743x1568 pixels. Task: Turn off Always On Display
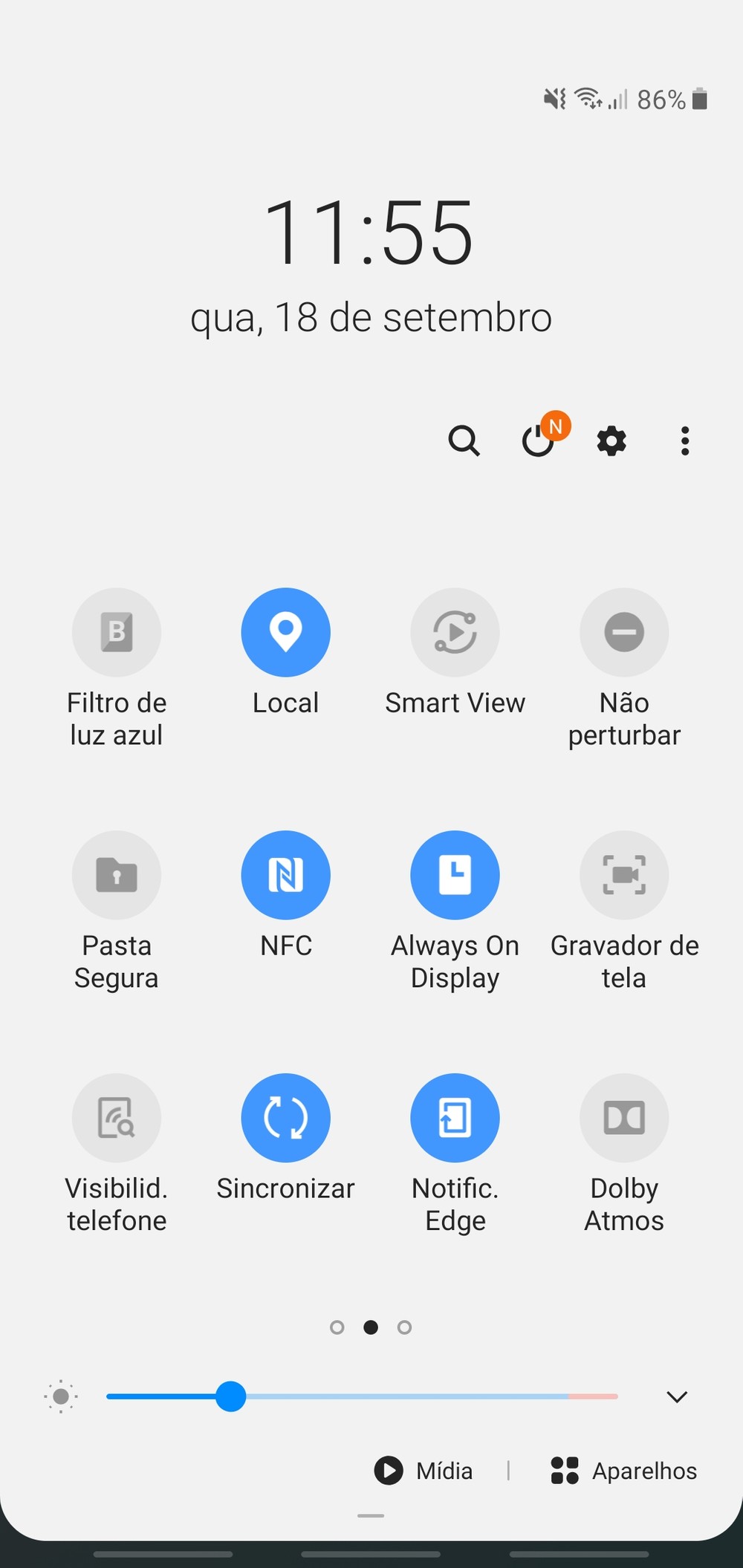pyautogui.click(x=455, y=875)
